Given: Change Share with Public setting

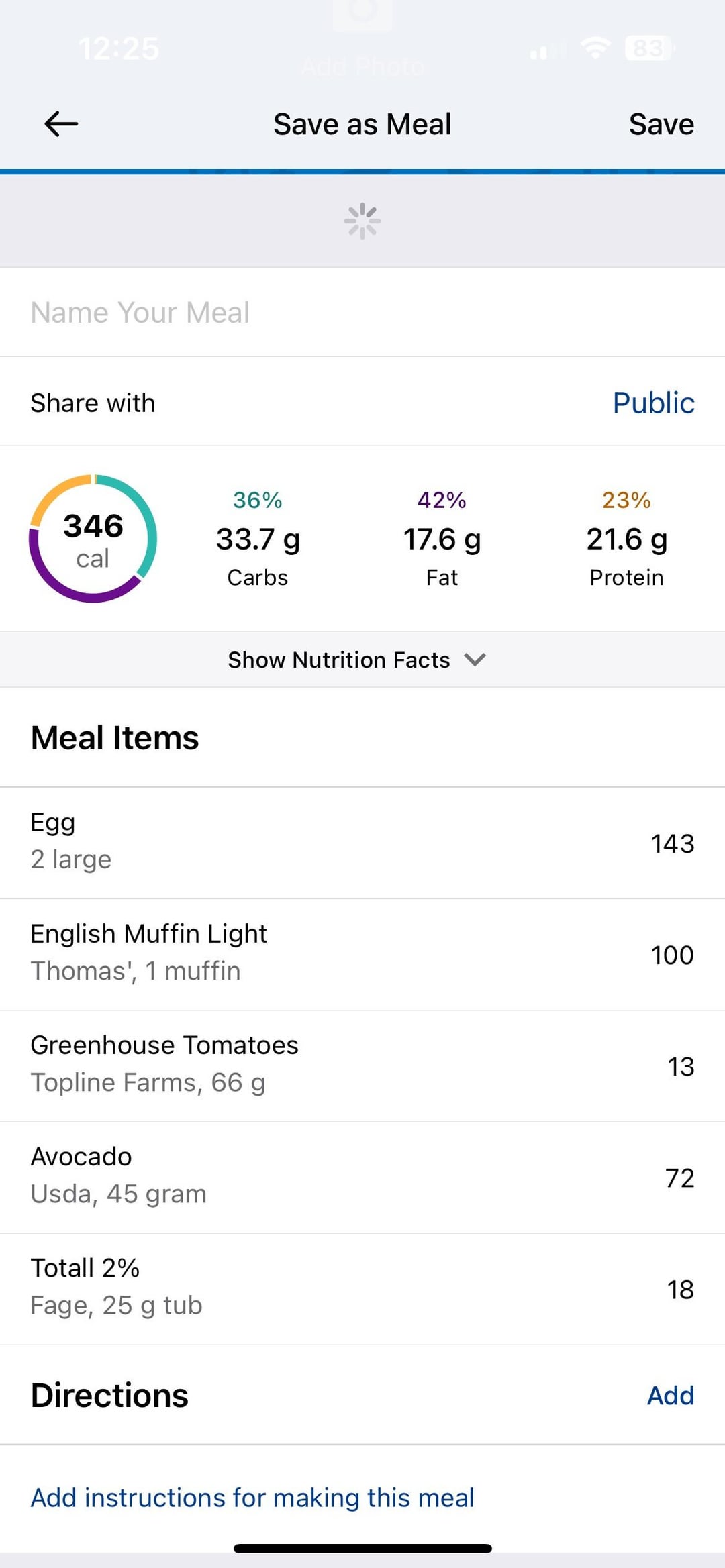Looking at the screenshot, I should point(362,402).
